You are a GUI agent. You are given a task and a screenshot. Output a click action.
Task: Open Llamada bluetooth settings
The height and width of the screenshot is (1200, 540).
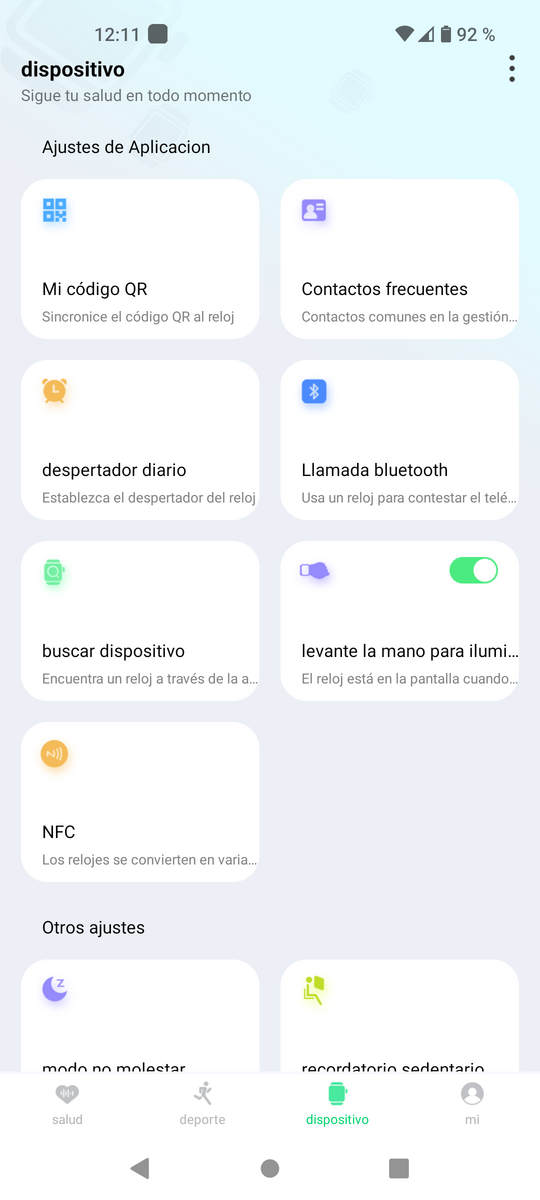click(400, 440)
